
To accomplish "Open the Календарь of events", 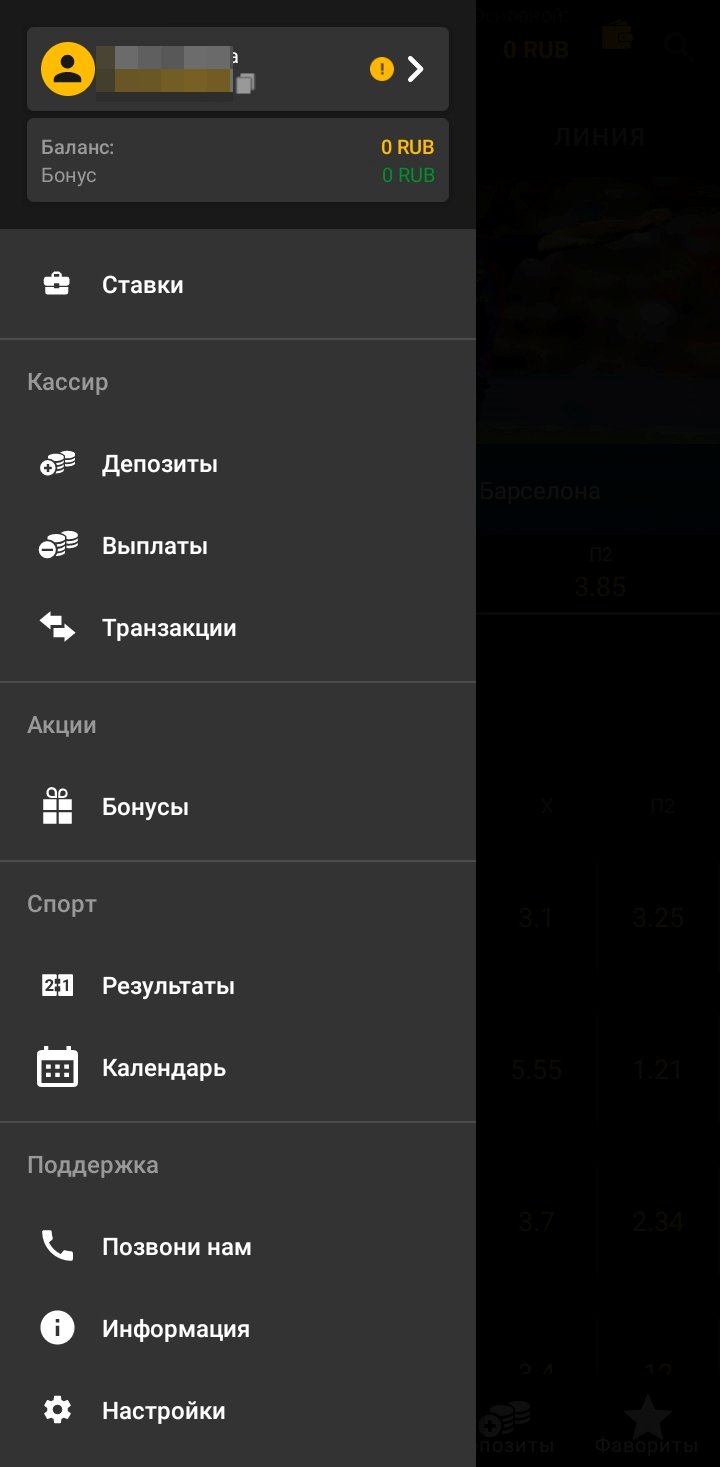I will (164, 1068).
